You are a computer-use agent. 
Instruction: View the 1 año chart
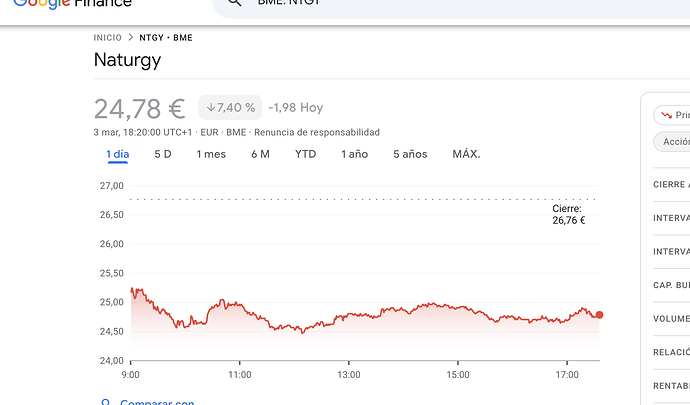coord(354,154)
